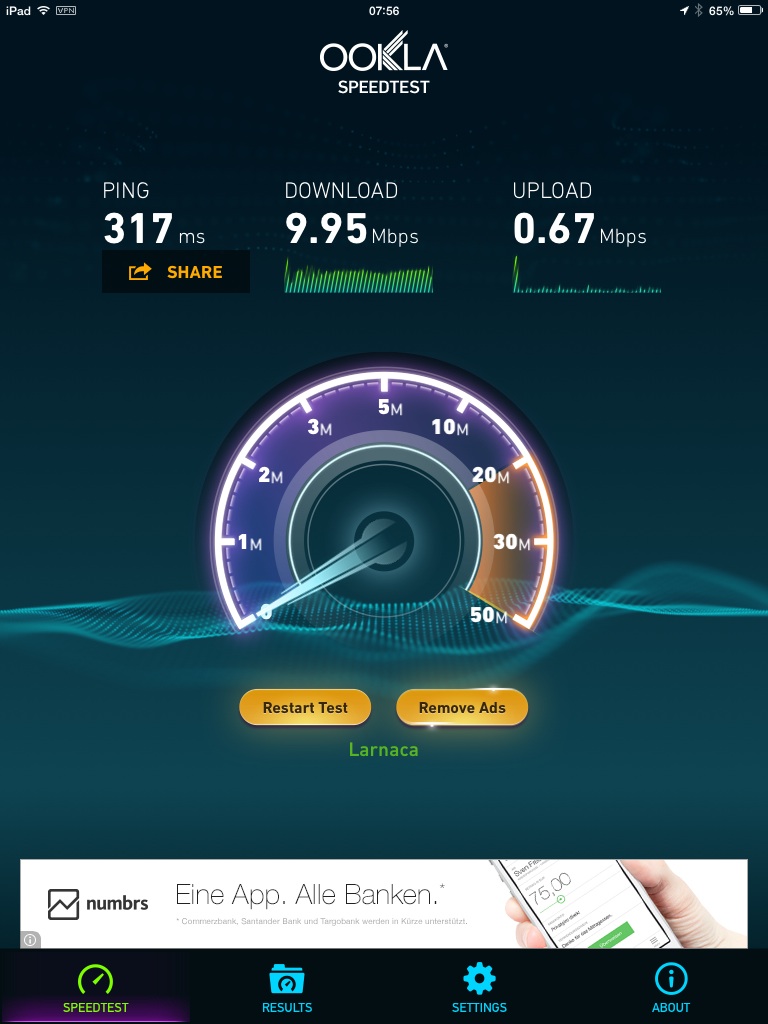The width and height of the screenshot is (768, 1024).
Task: Tap the Remove Ads button
Action: [x=462, y=707]
